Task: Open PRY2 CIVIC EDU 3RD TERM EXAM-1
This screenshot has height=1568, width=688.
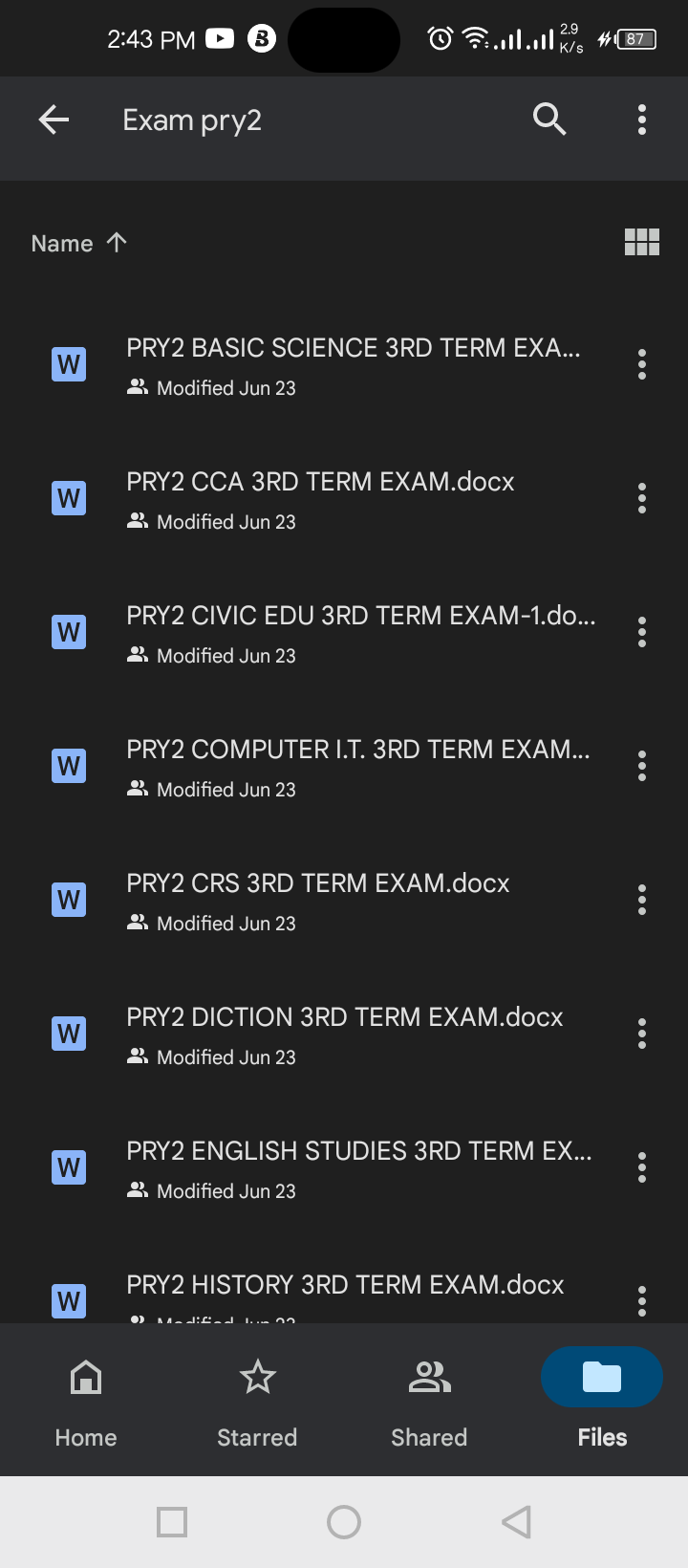Action: point(359,616)
